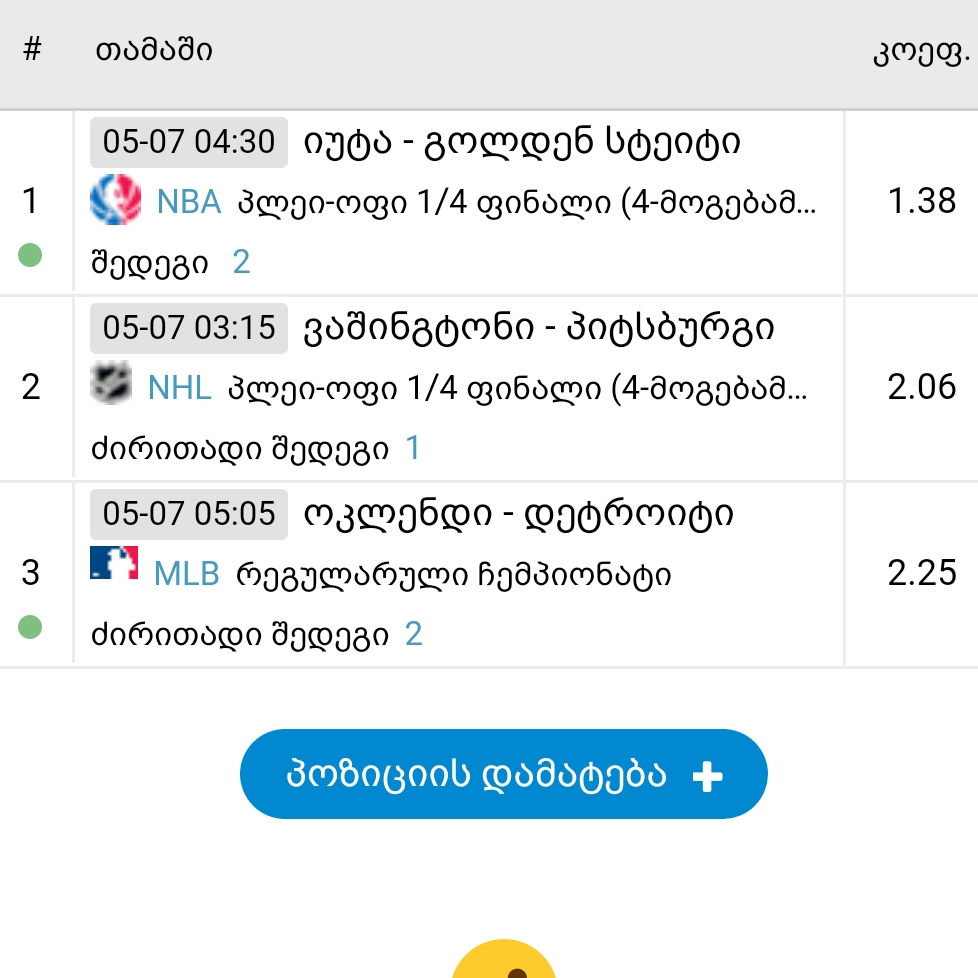978x978 pixels.
Task: Tap the yellow round button at the bottom
Action: (503, 964)
